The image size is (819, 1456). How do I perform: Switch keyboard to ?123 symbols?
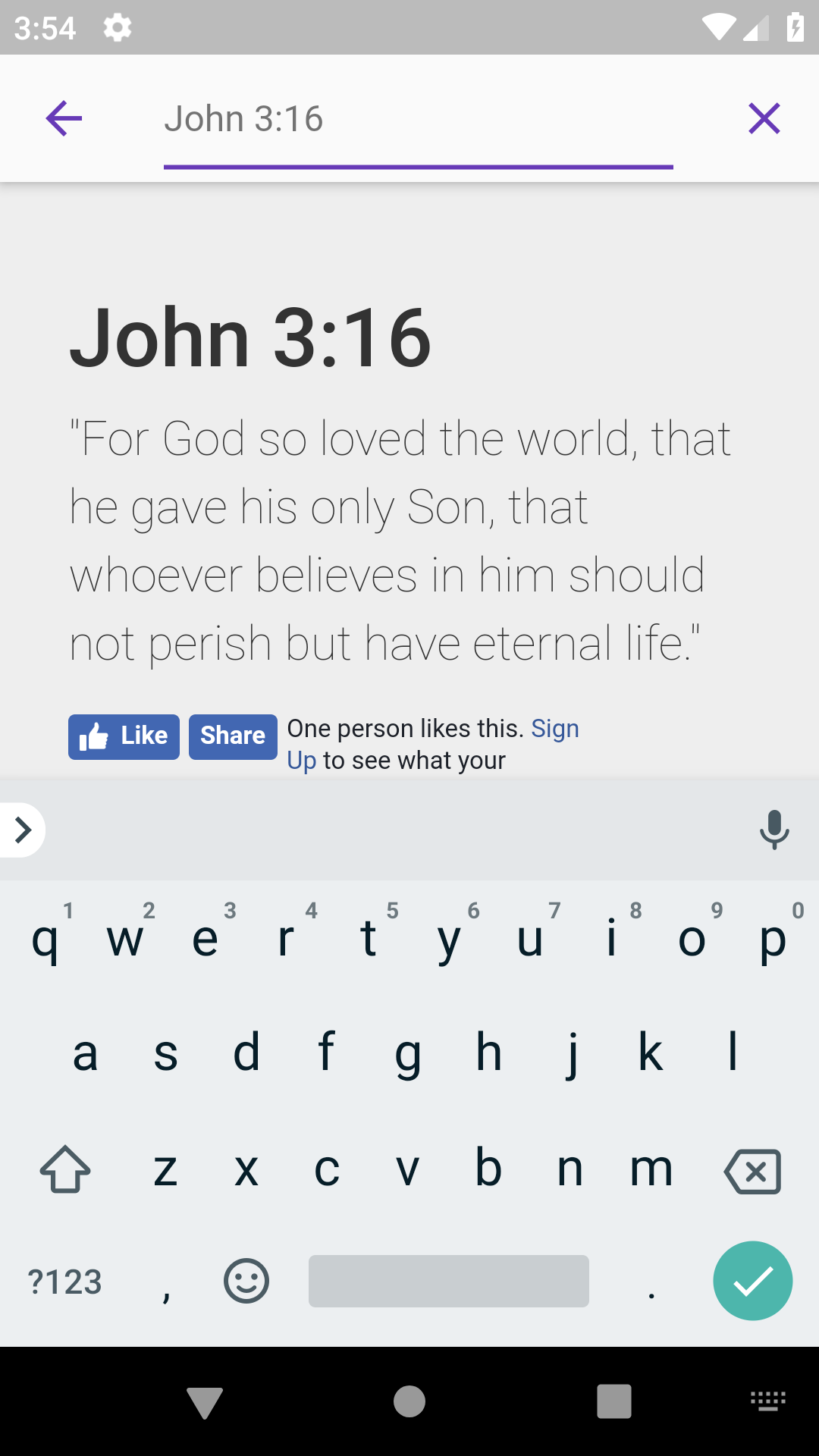(65, 1282)
